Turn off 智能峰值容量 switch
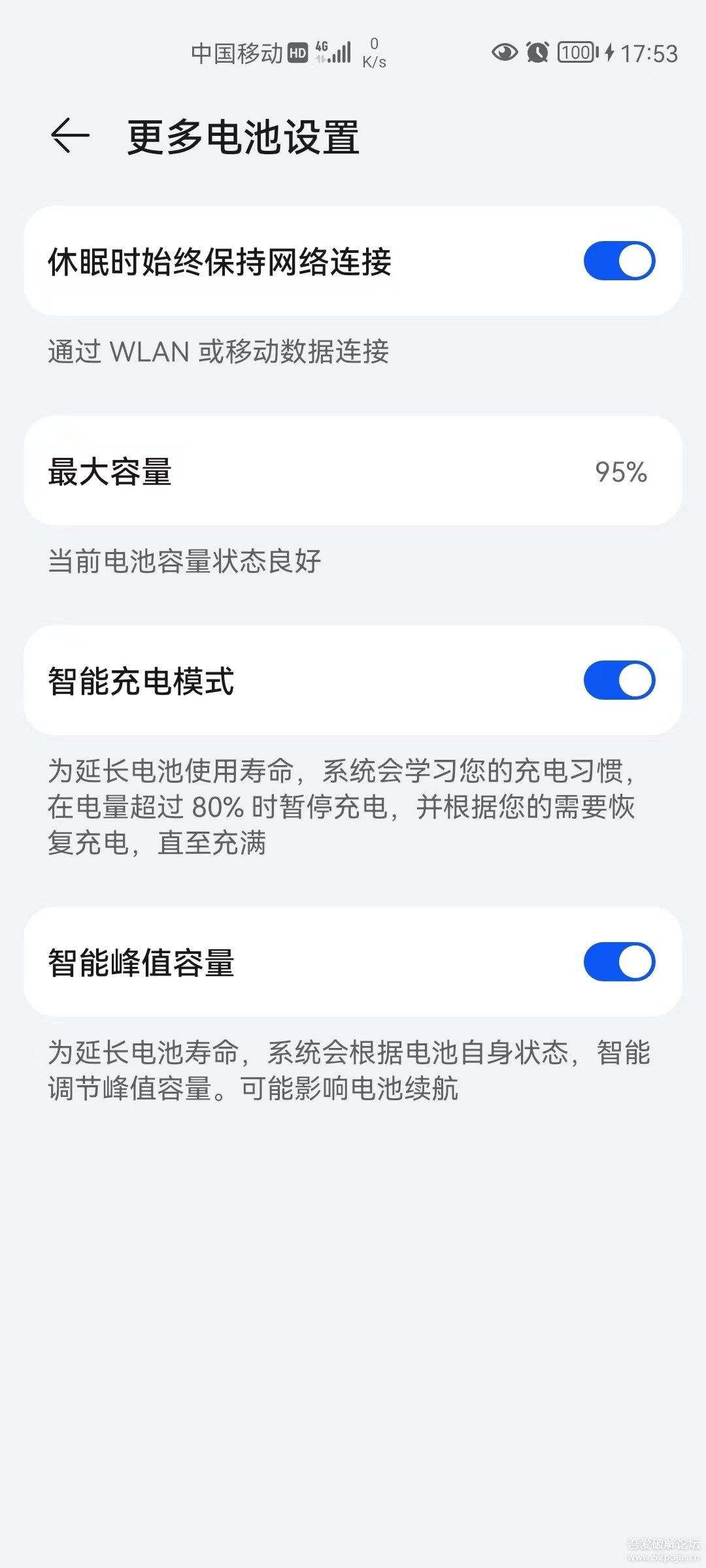The image size is (706, 1568). click(x=619, y=962)
